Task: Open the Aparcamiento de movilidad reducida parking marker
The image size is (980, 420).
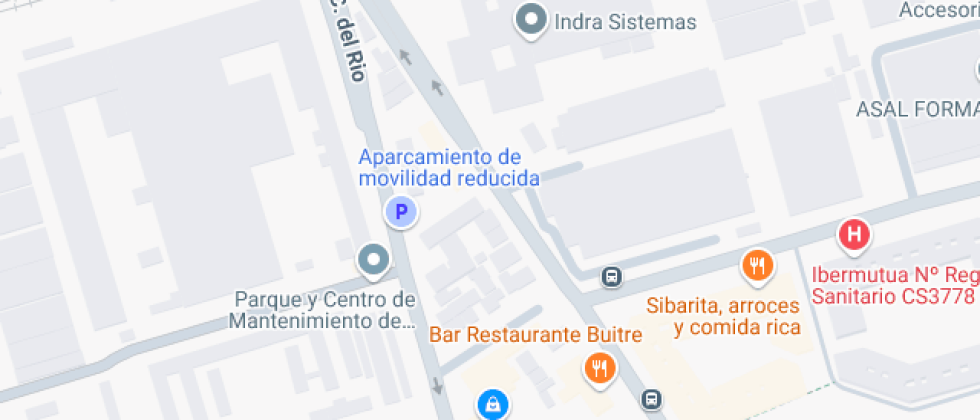Action: [401, 211]
